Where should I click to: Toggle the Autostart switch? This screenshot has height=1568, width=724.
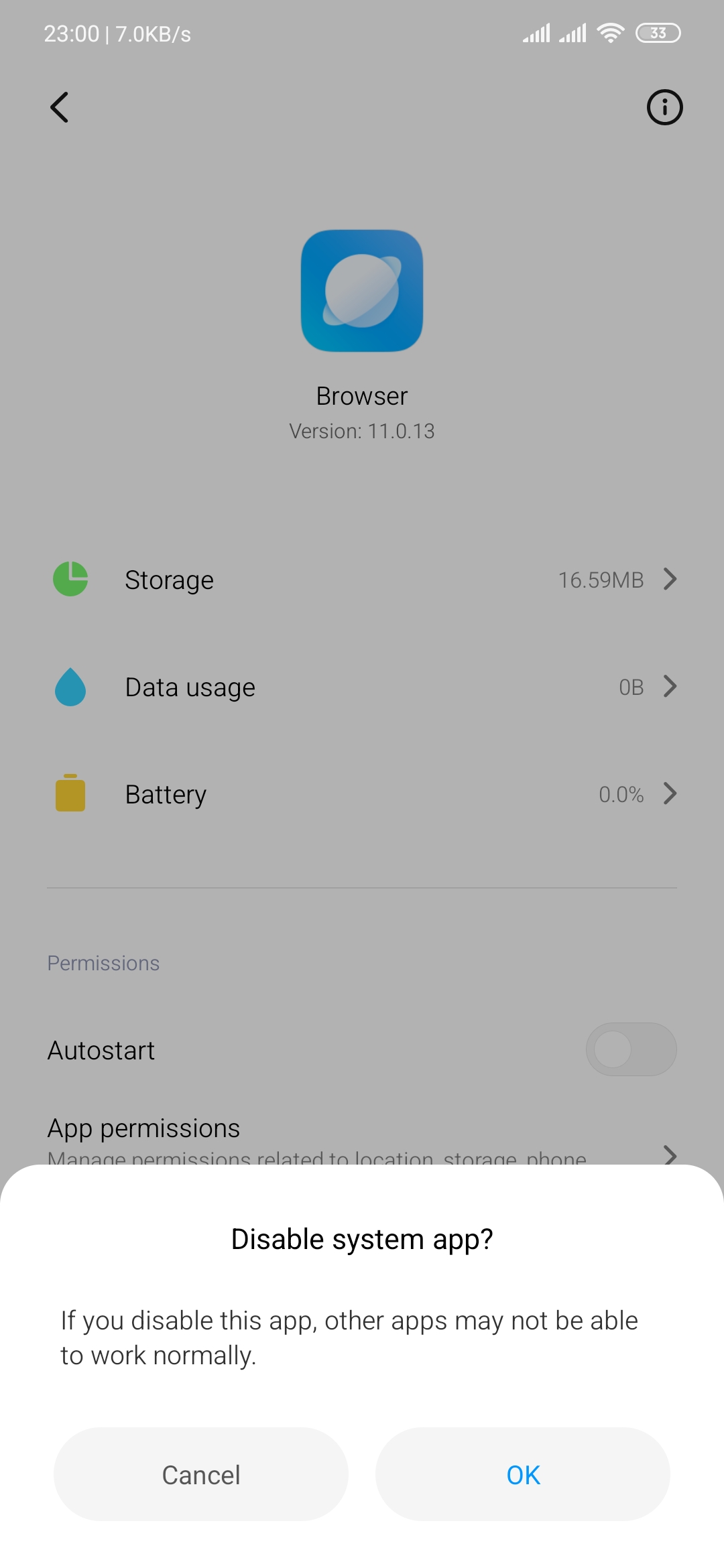coord(631,1049)
